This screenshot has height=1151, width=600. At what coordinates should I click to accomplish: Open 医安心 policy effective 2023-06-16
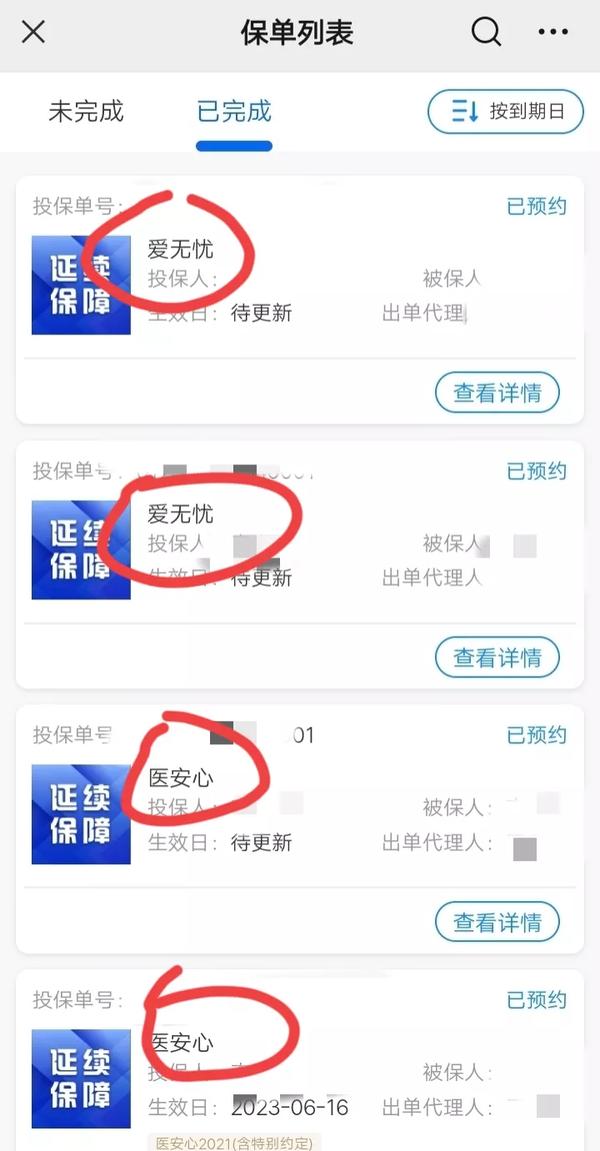[x=300, y=1060]
